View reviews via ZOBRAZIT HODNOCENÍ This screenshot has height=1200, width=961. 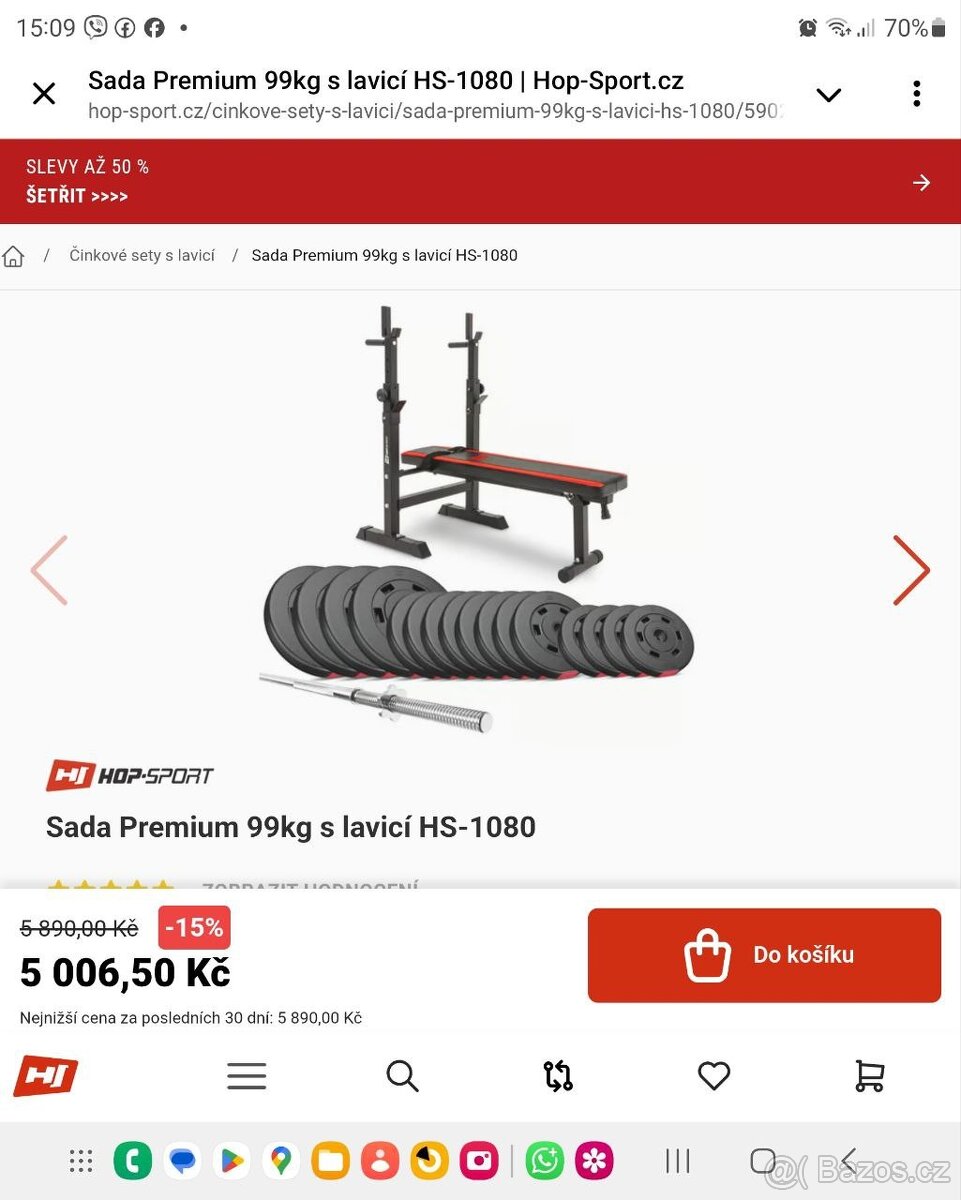[310, 886]
